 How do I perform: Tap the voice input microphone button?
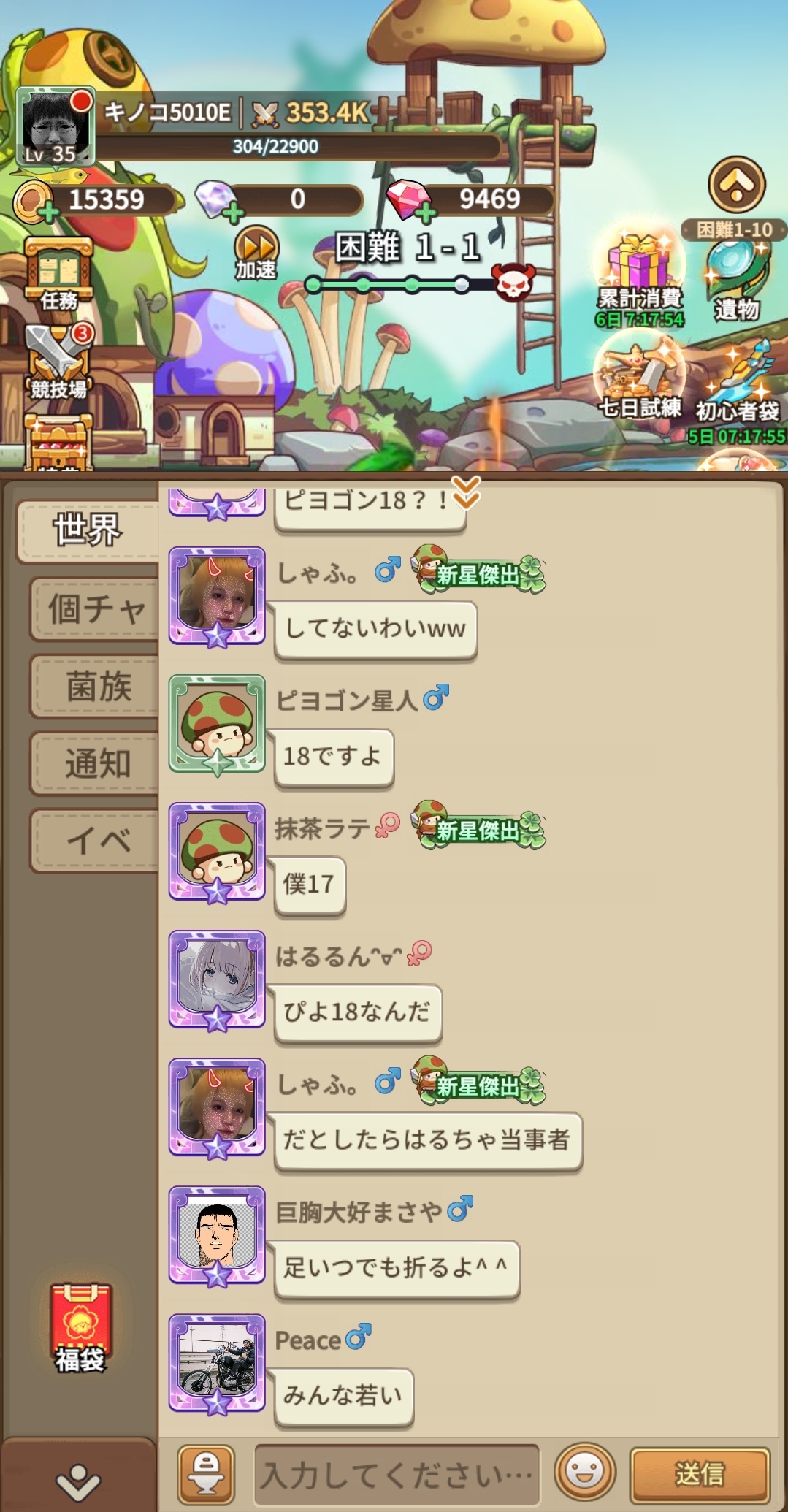tap(207, 1474)
